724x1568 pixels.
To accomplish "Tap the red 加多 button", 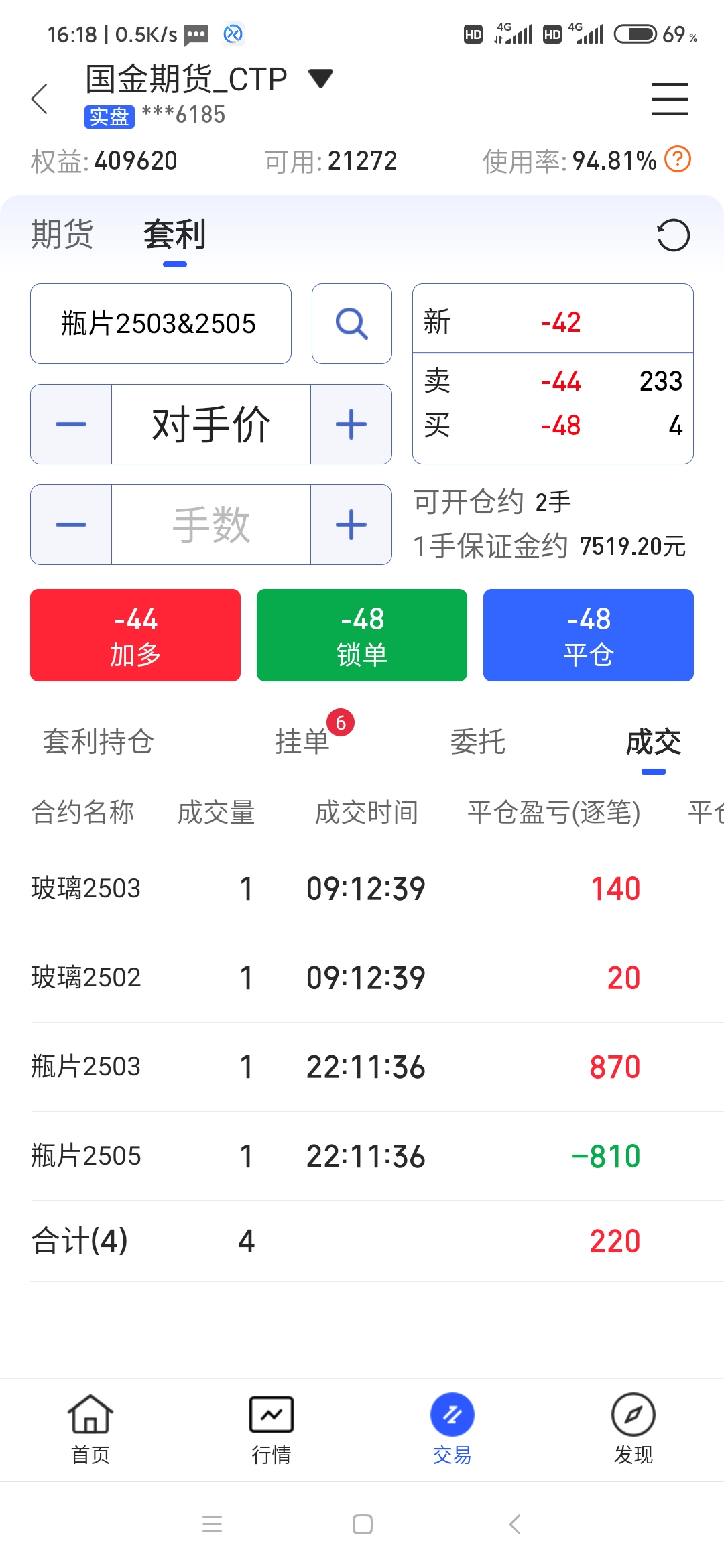I will pyautogui.click(x=135, y=635).
